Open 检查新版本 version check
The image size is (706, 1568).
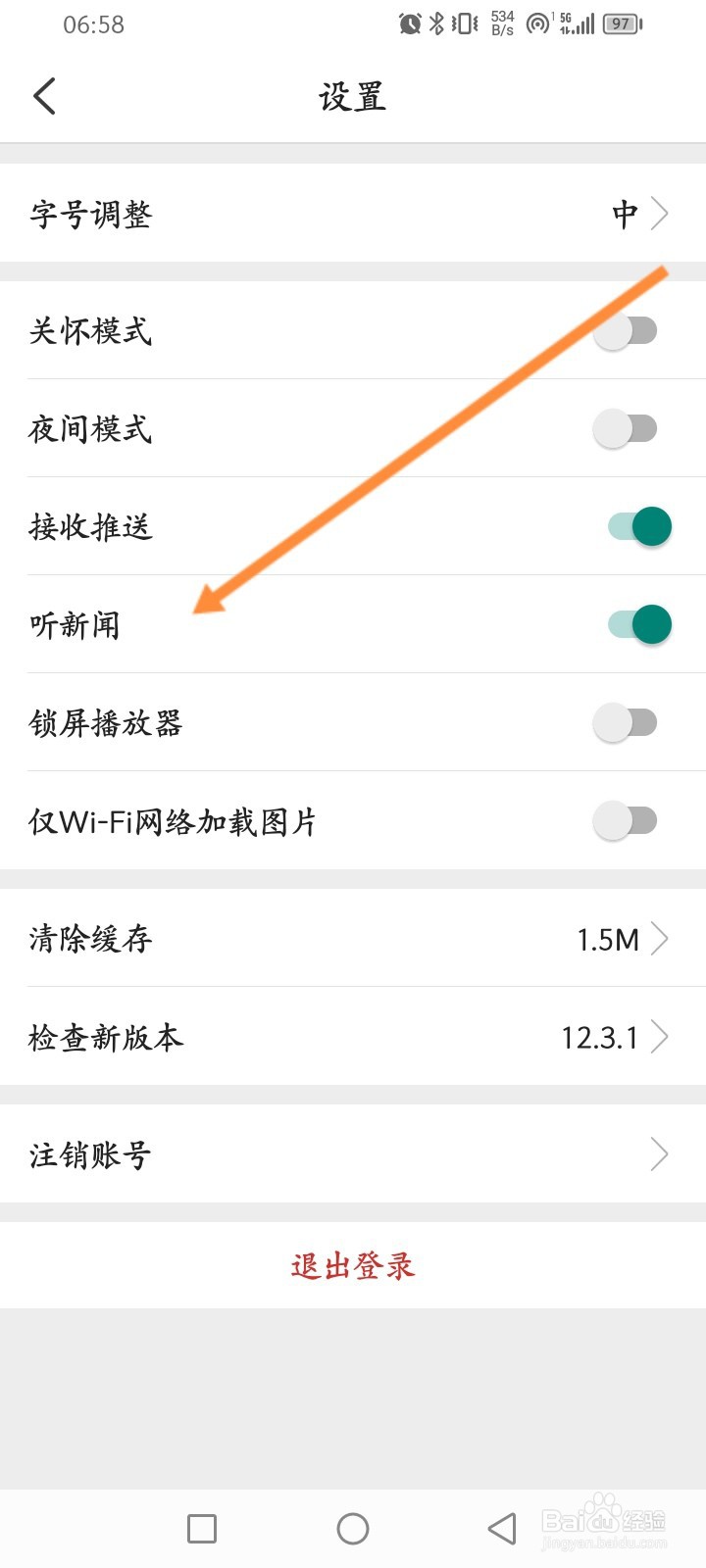(x=353, y=1037)
